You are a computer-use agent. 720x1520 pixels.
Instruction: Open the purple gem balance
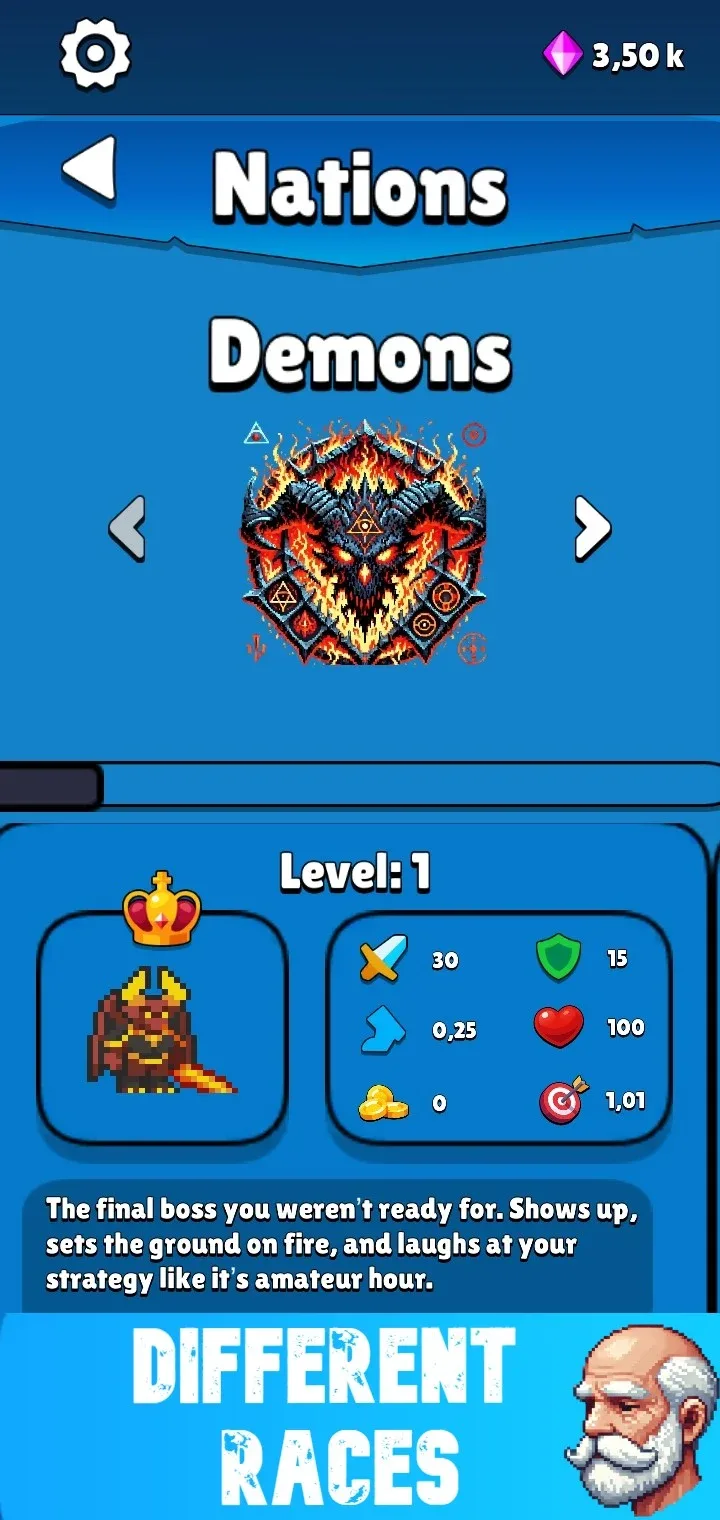(614, 55)
